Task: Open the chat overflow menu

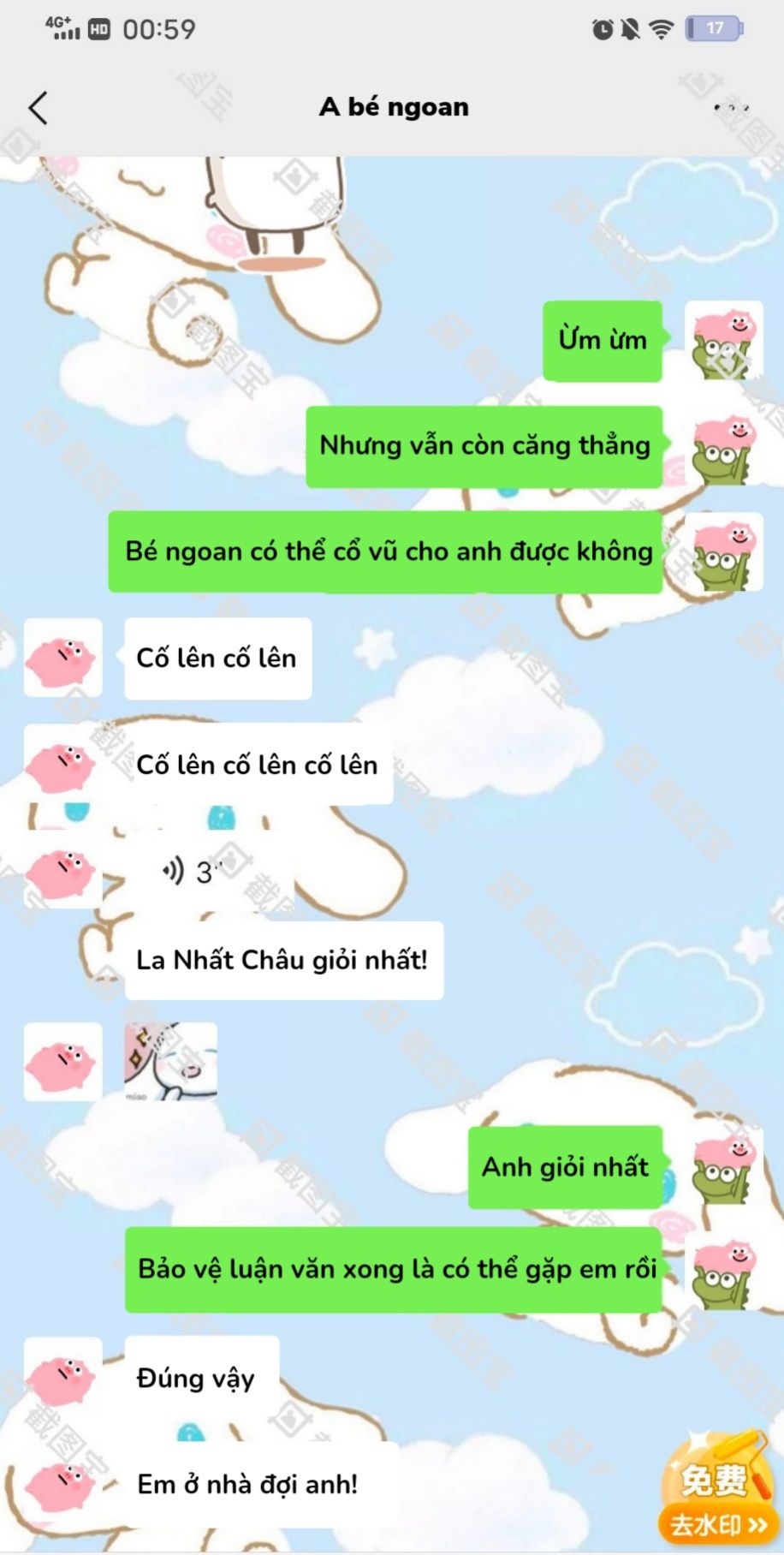Action: pyautogui.click(x=731, y=108)
